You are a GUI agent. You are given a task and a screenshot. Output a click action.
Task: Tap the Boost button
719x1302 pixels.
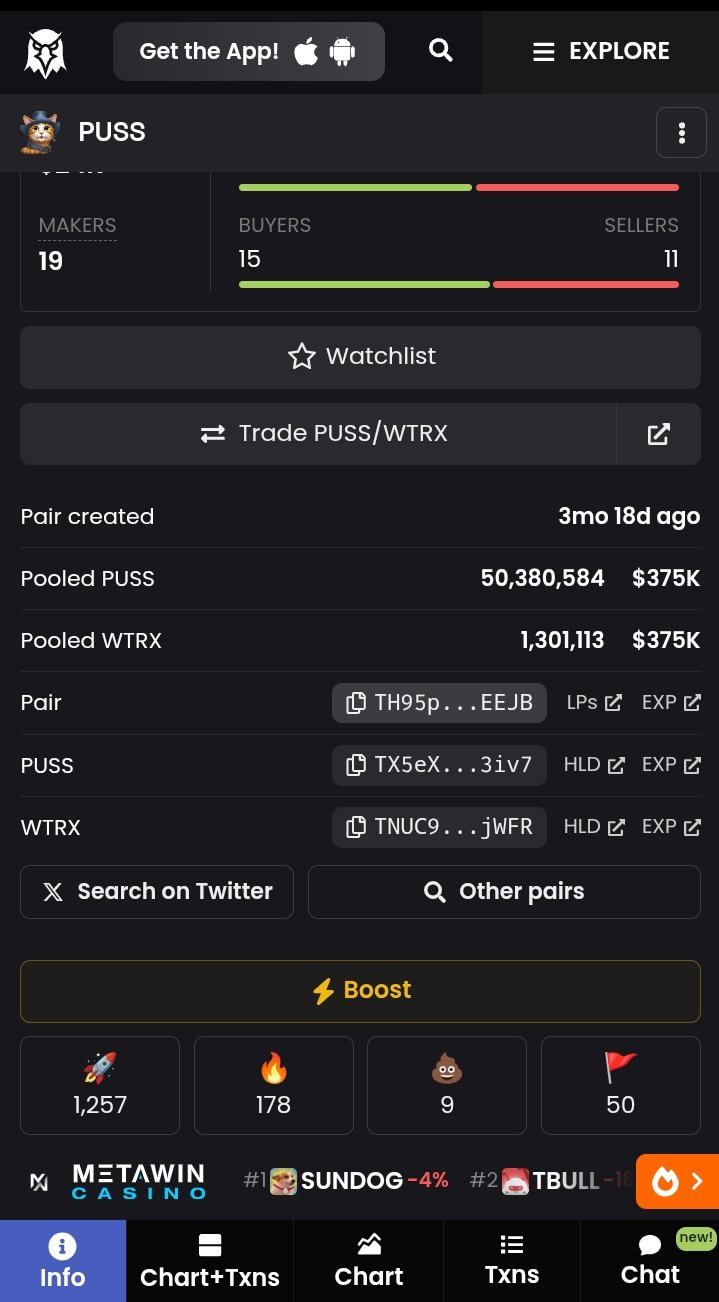[x=360, y=991]
